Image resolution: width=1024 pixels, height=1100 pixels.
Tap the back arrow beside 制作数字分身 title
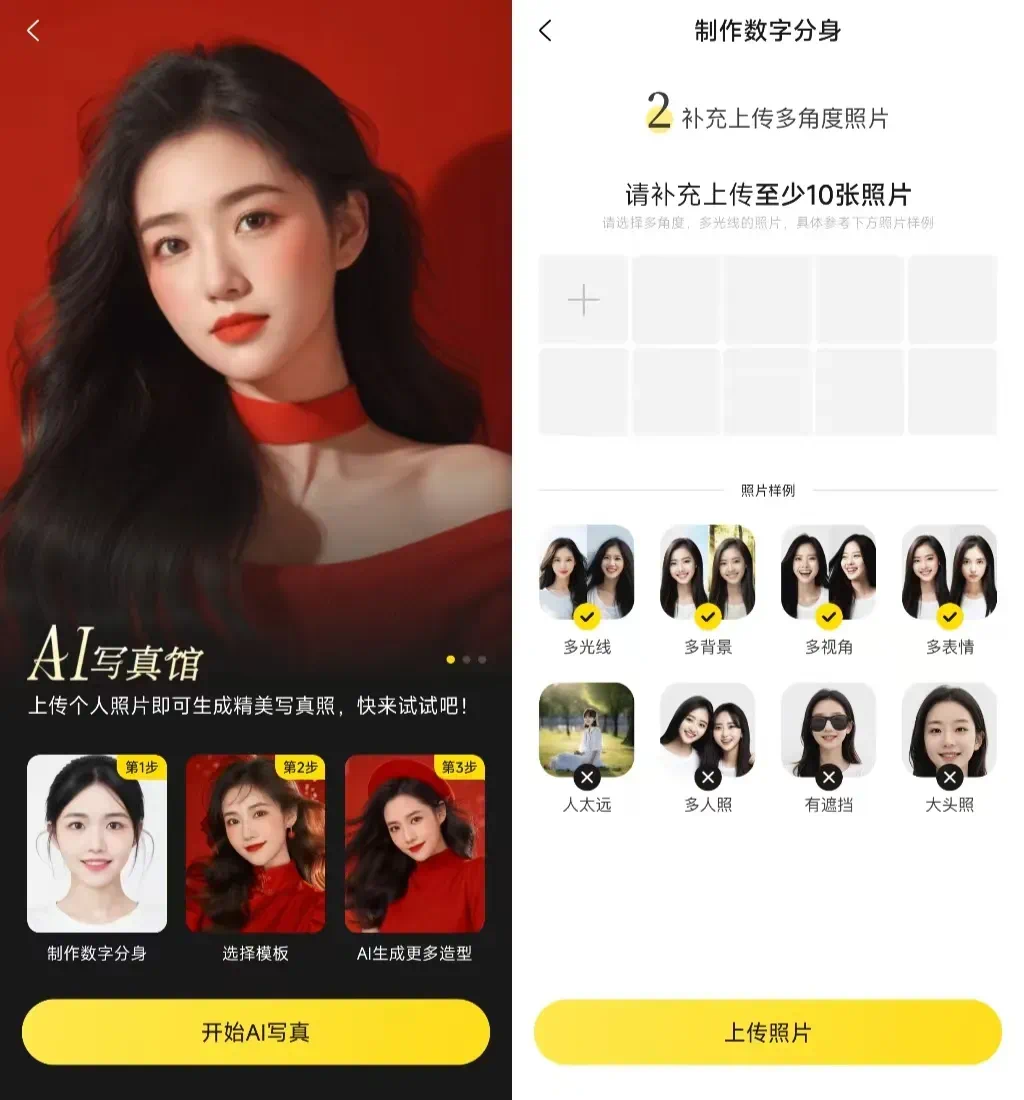[545, 31]
